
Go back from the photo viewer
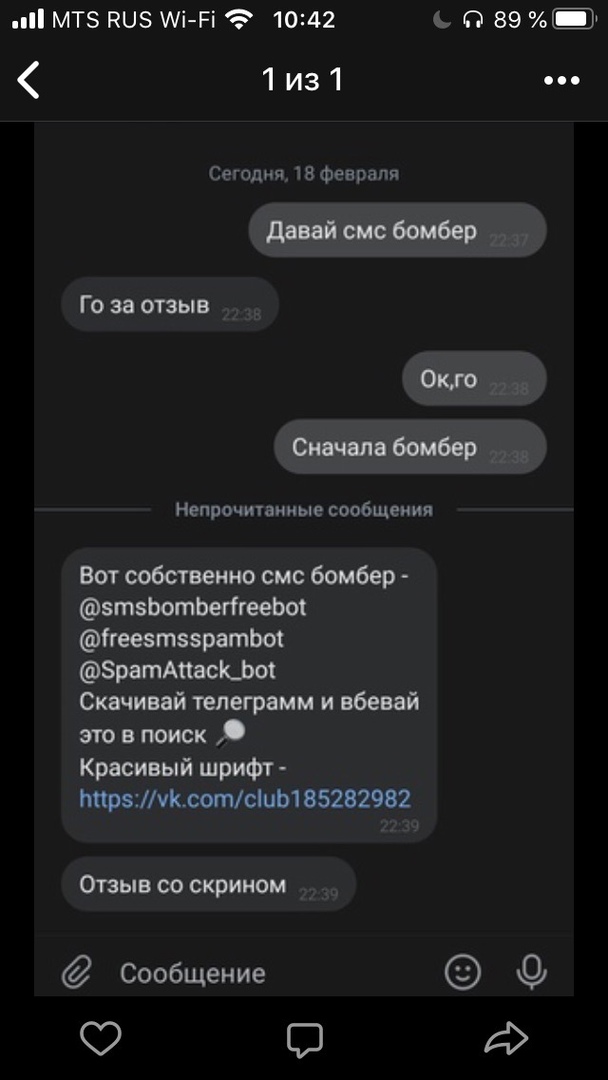30,80
